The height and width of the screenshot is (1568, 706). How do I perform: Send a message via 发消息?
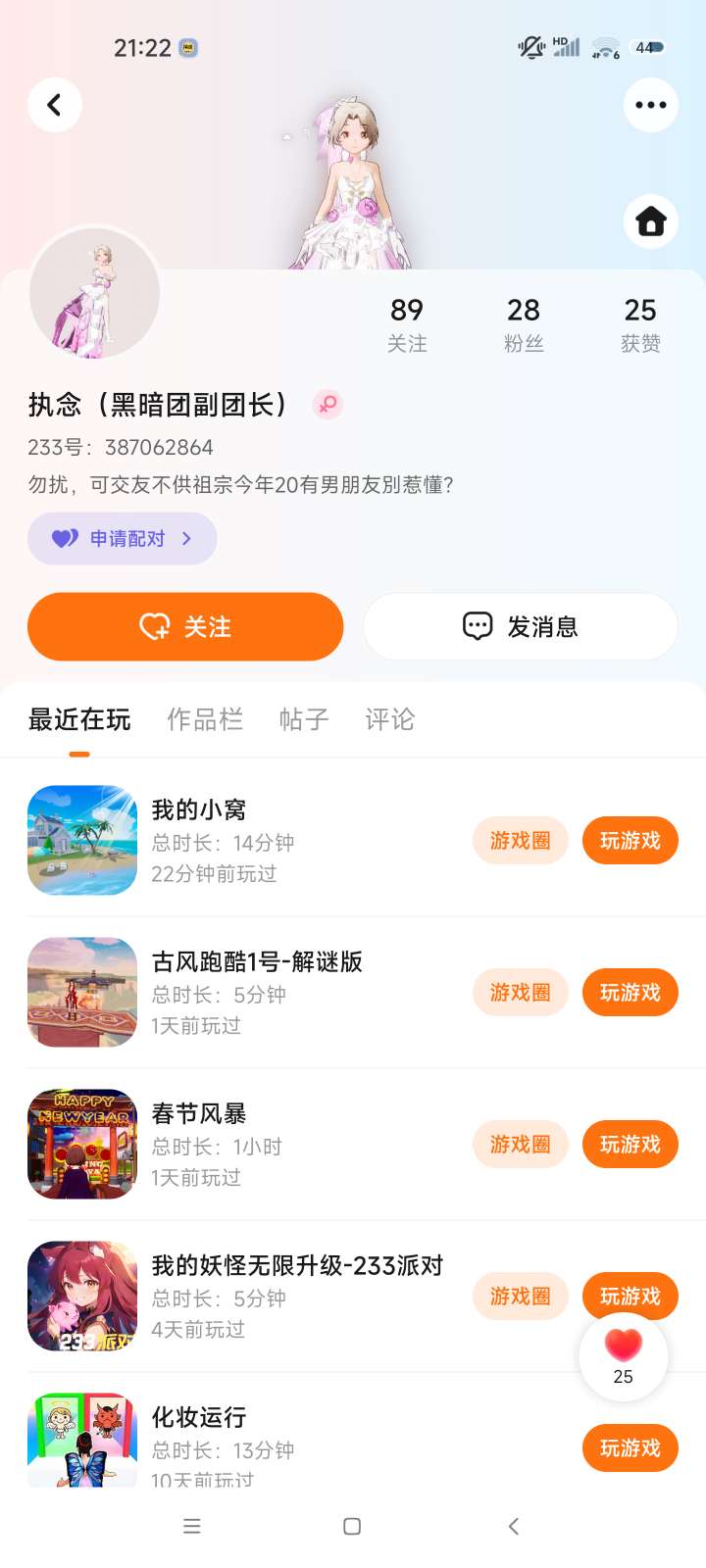[x=521, y=627]
